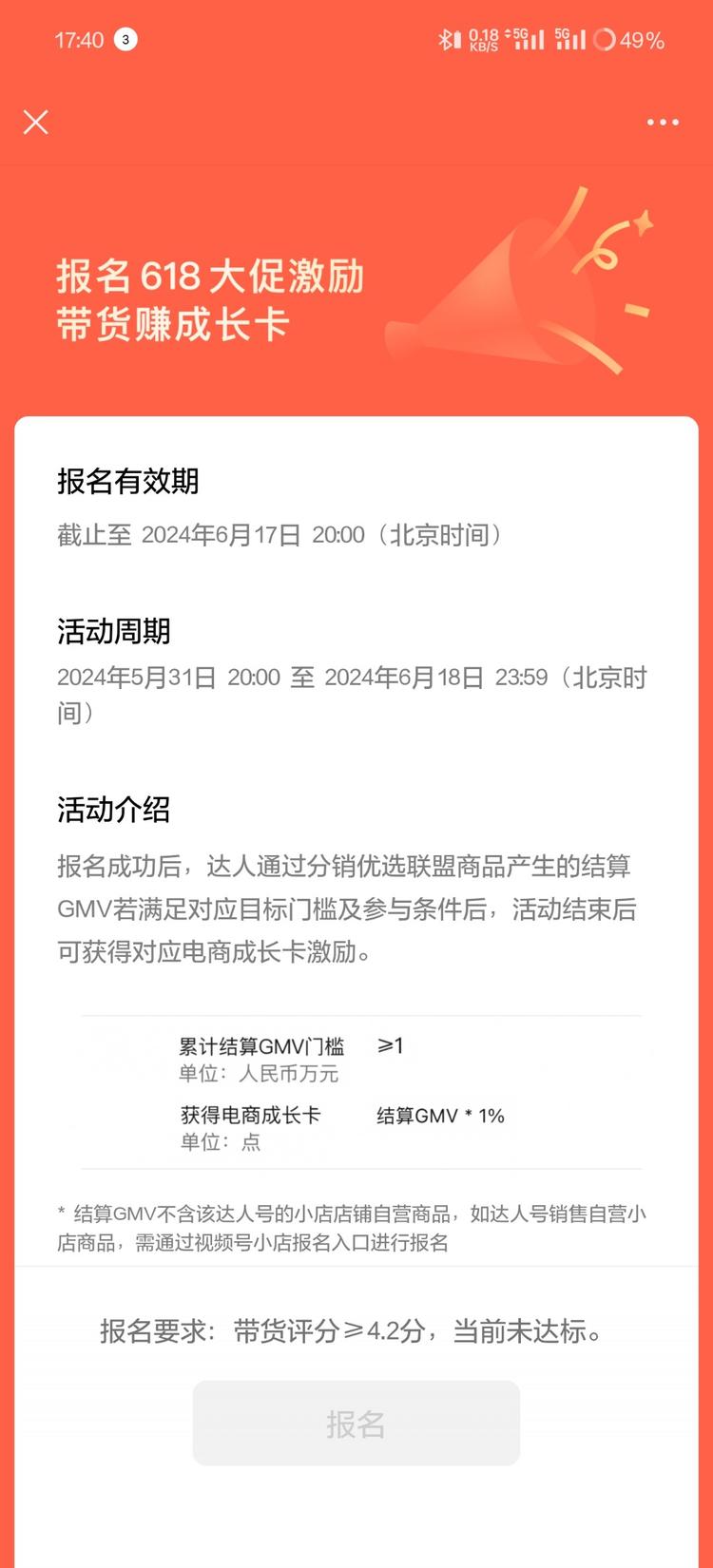Select the 活动周期 section heading
This screenshot has height=1568, width=713.
pos(114,630)
